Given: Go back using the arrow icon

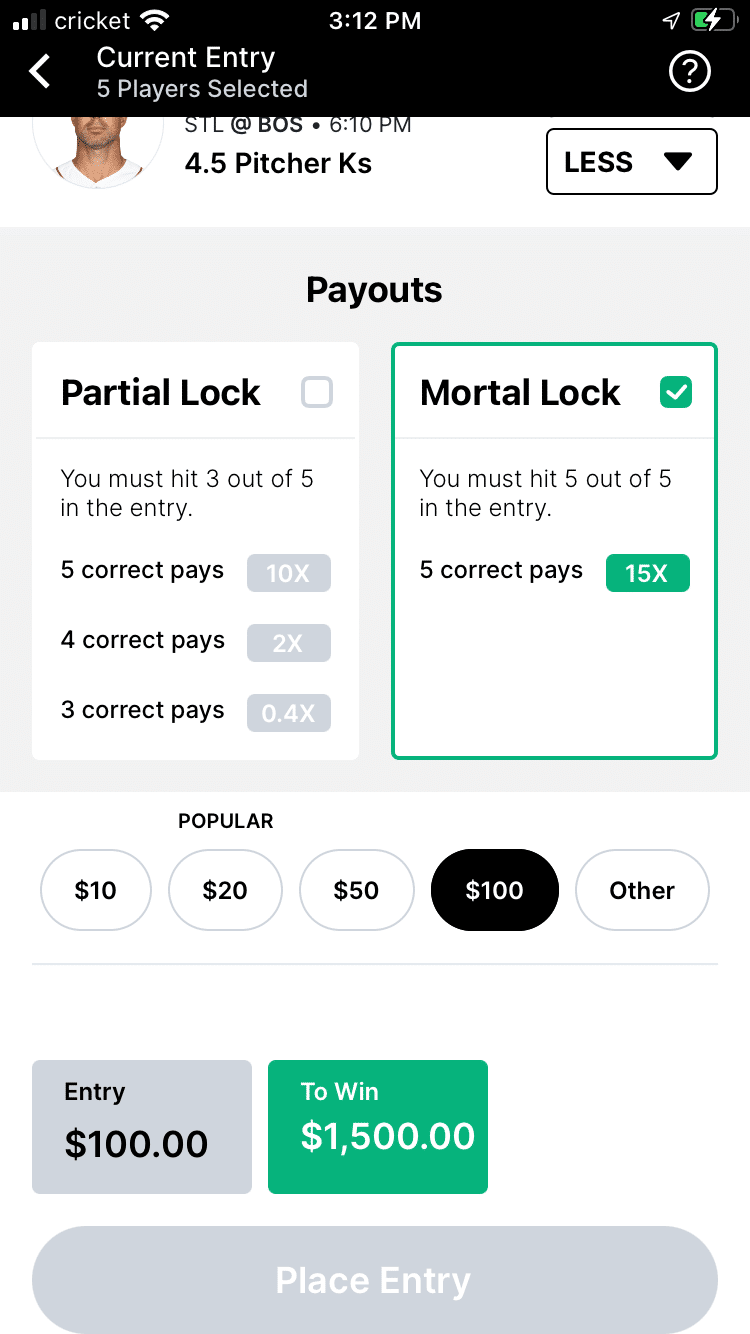Looking at the screenshot, I should tap(40, 72).
